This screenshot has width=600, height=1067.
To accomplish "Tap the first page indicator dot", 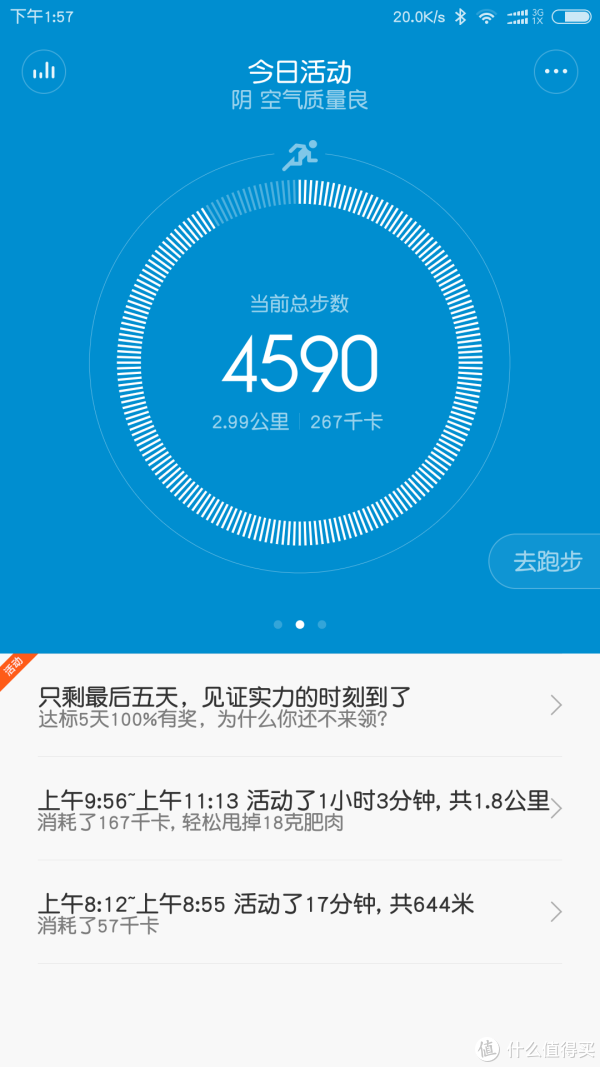I will point(278,624).
